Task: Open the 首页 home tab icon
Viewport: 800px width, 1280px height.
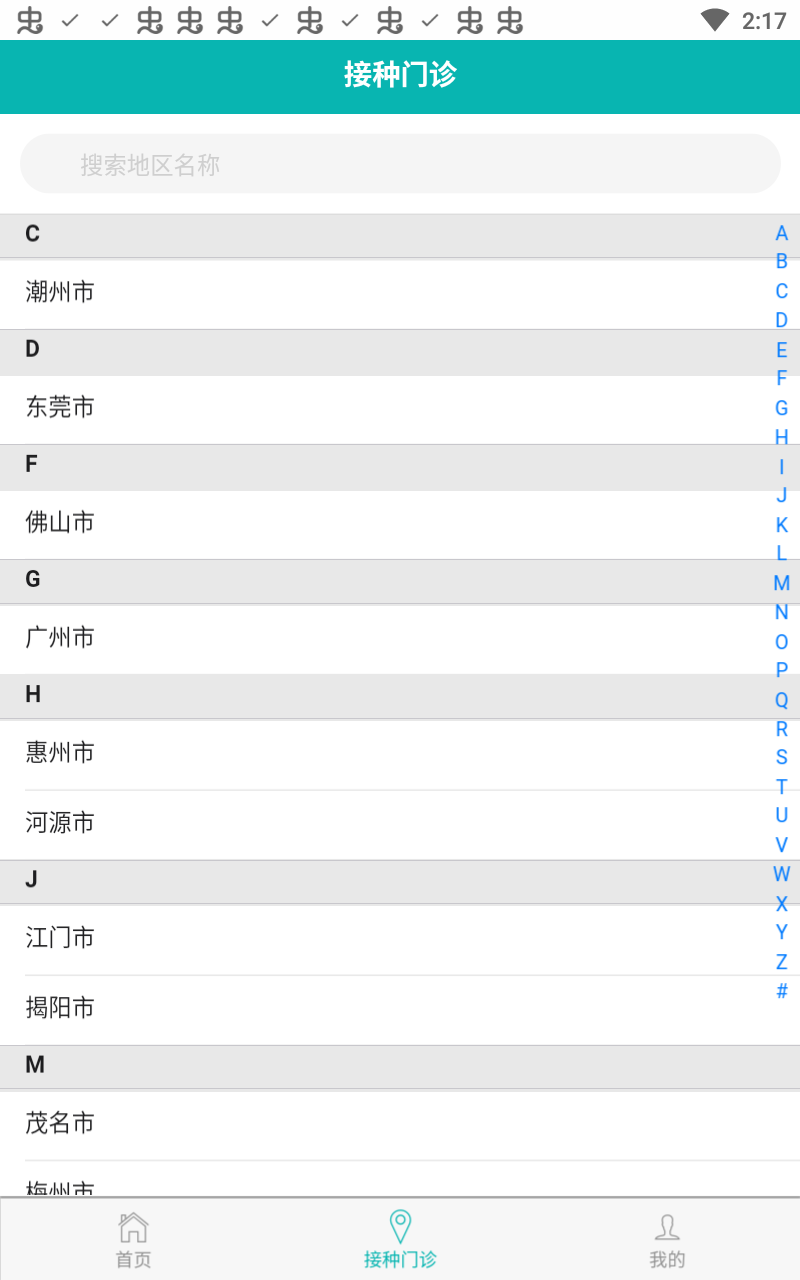Action: pos(133,1226)
